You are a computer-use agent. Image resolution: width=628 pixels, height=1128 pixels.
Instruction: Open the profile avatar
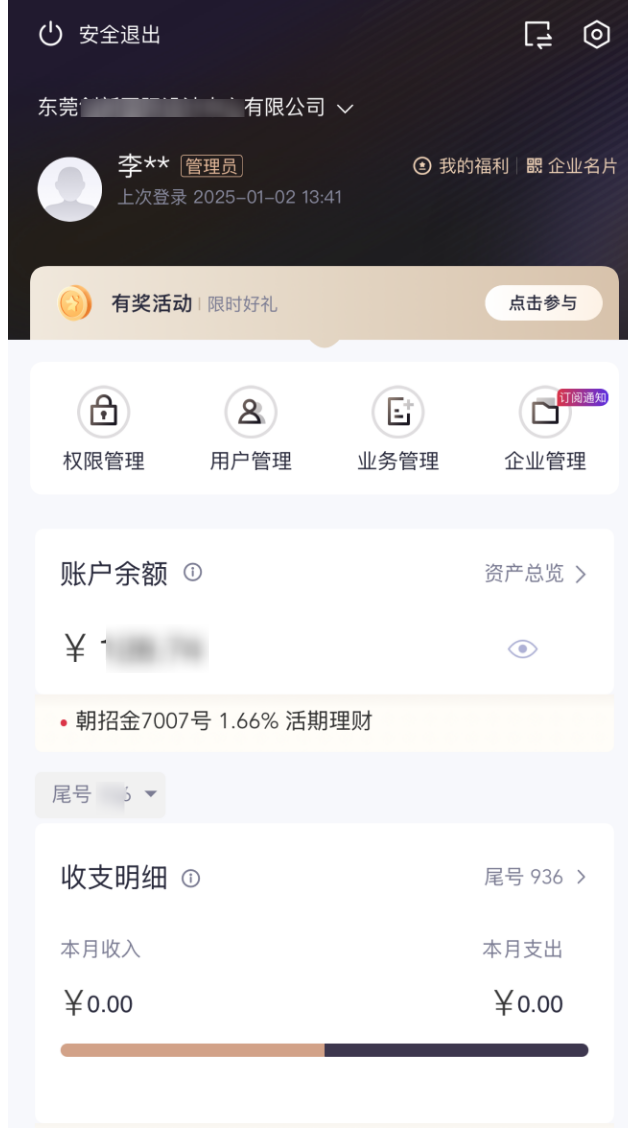(69, 189)
